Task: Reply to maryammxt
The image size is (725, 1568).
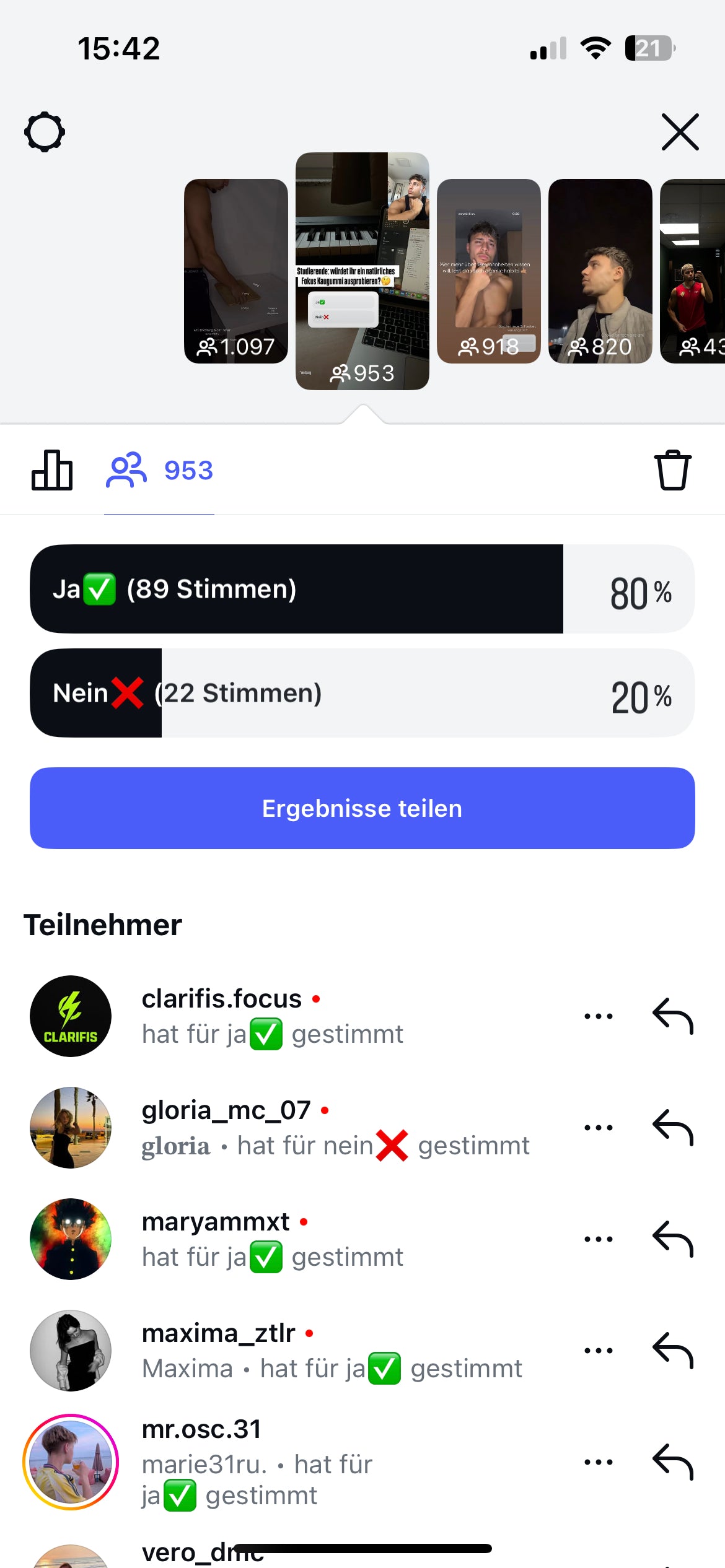Action: 673,1239
